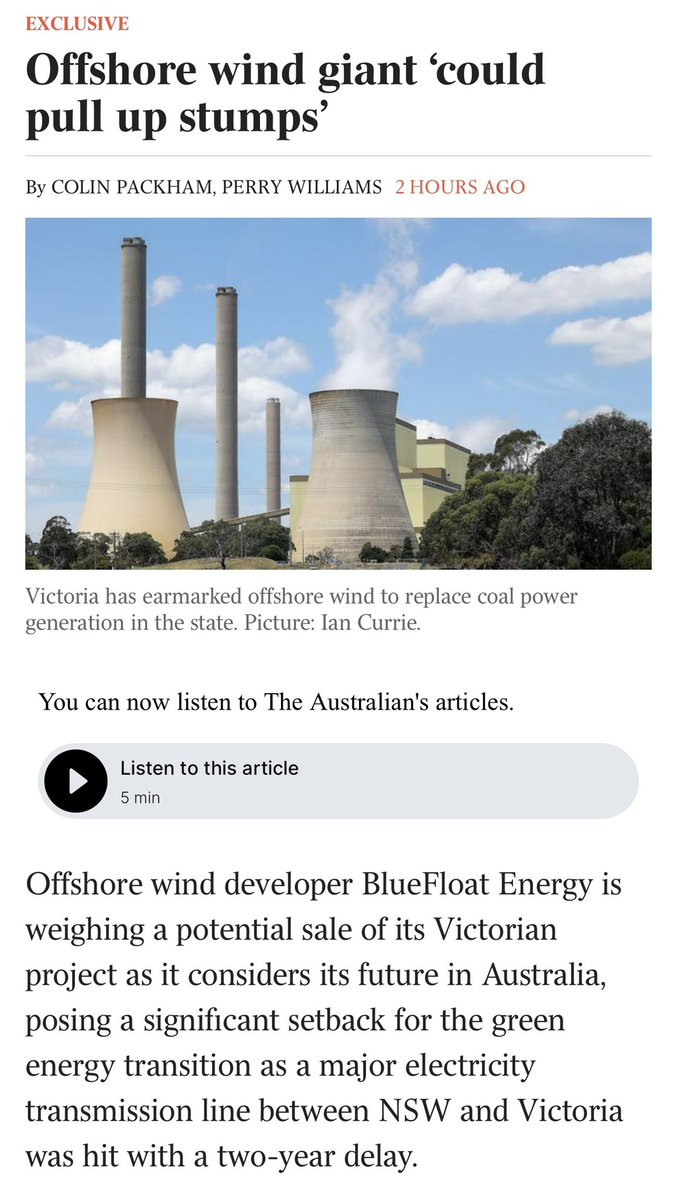
Task: Play the article audio
Action: click(76, 781)
